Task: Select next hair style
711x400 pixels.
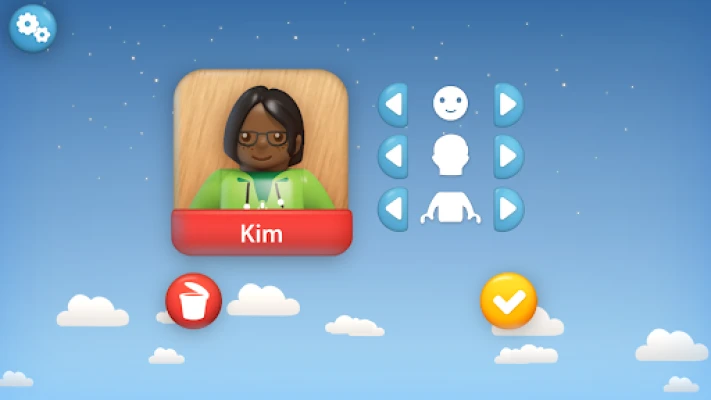Action: click(x=508, y=156)
